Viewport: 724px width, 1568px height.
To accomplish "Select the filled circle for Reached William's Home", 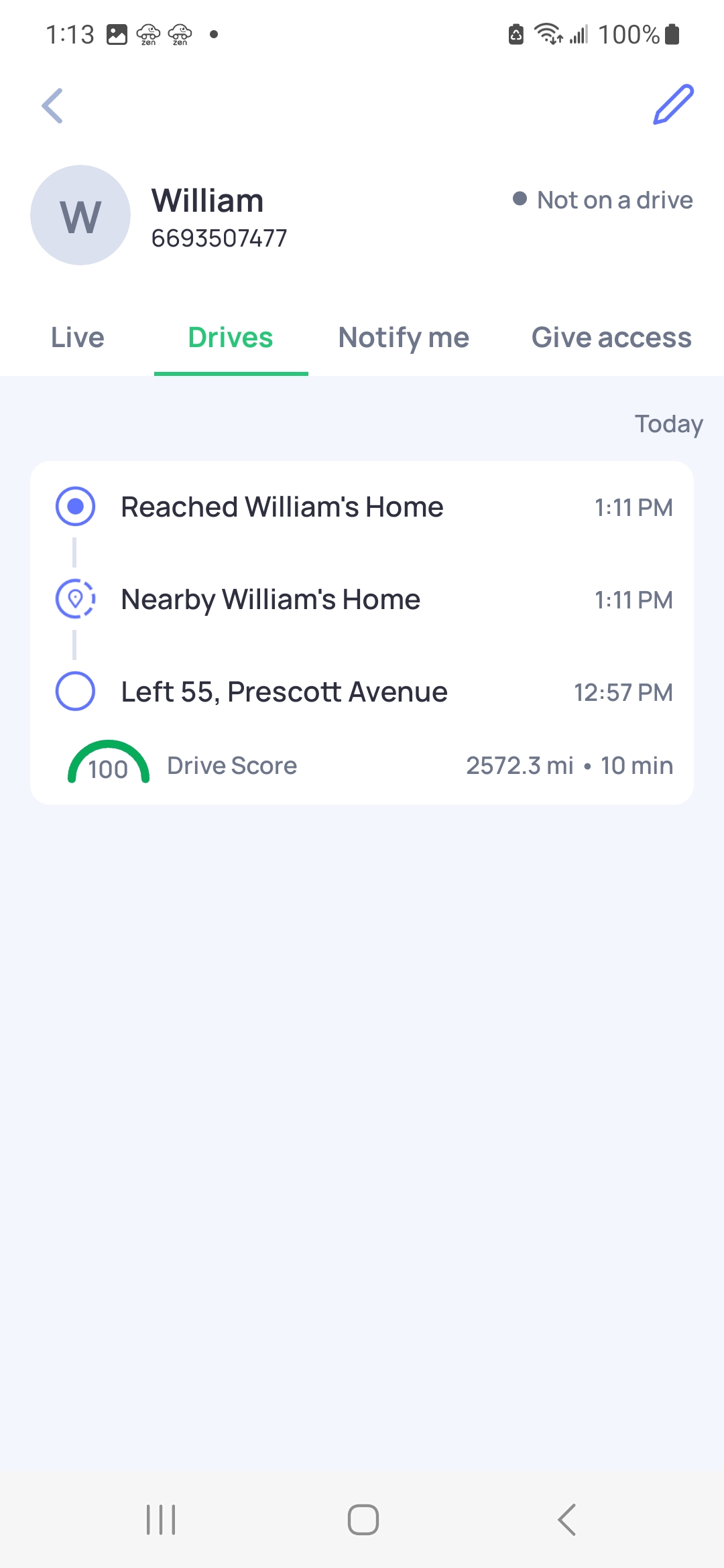I will 75,507.
